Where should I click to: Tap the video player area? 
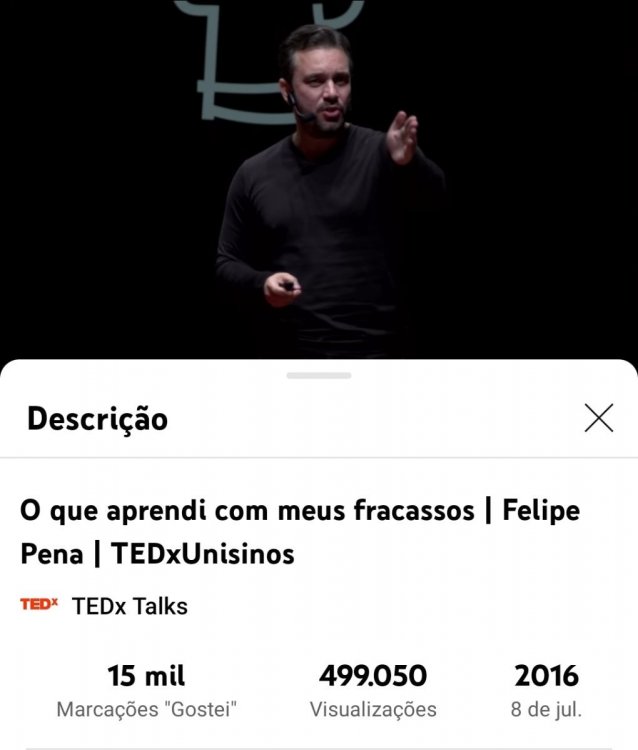coord(319,180)
